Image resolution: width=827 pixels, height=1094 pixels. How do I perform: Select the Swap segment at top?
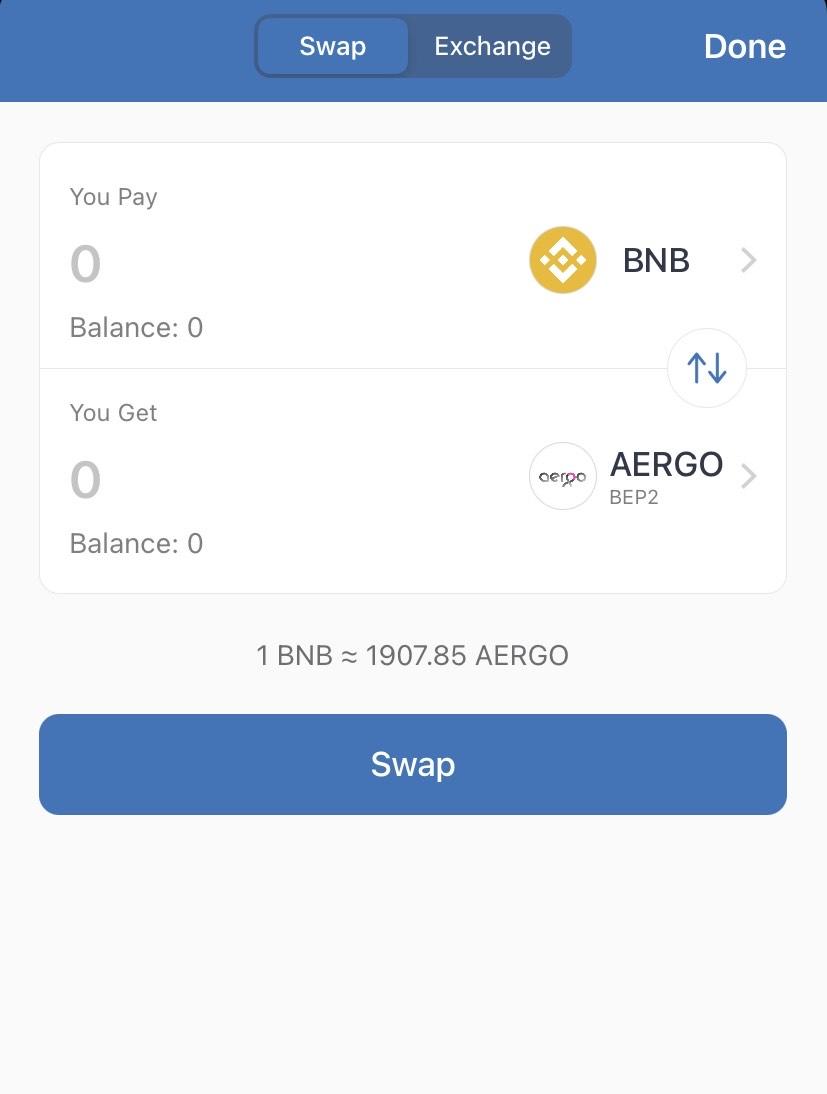pyautogui.click(x=333, y=46)
